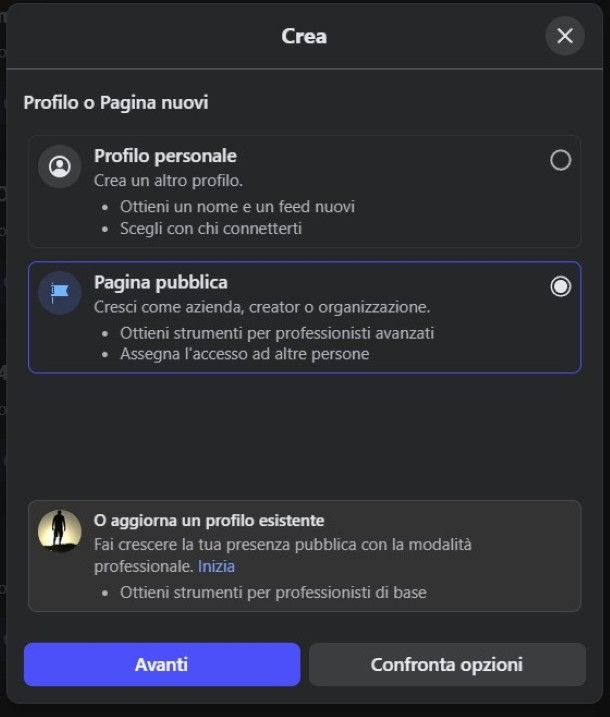Select the Profilo personale option

pos(561,160)
